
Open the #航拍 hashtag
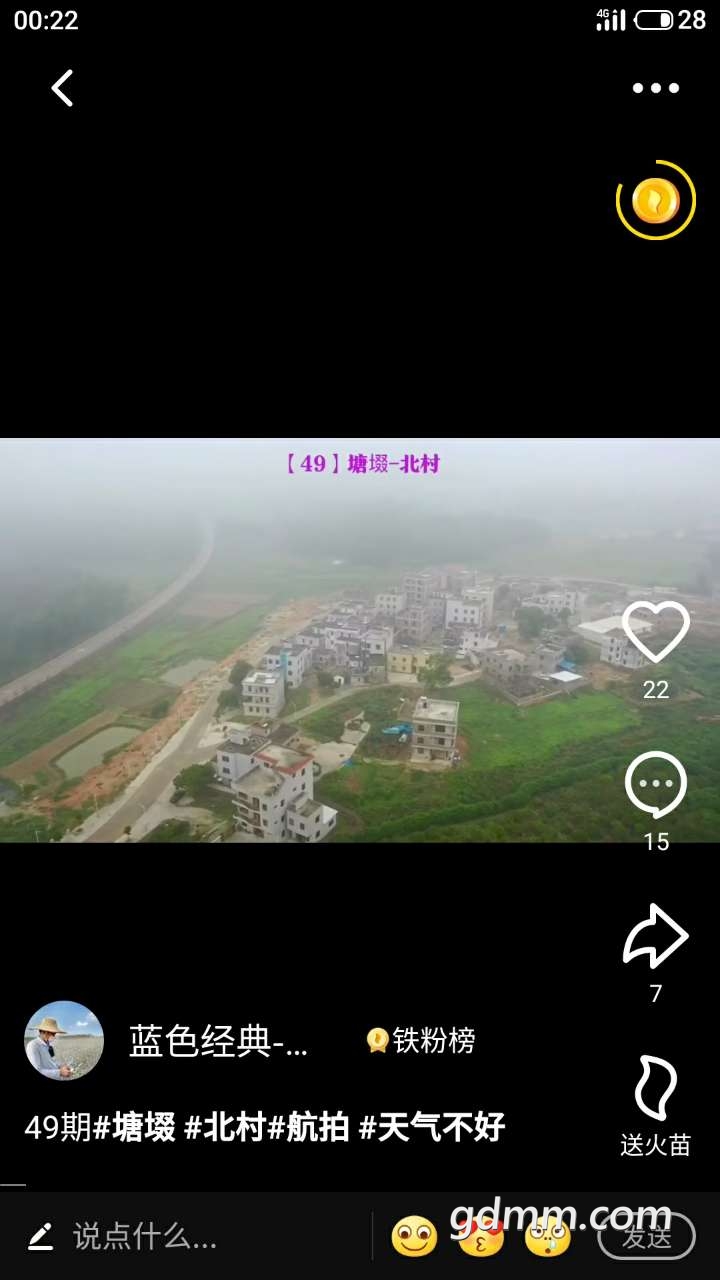(x=308, y=1128)
